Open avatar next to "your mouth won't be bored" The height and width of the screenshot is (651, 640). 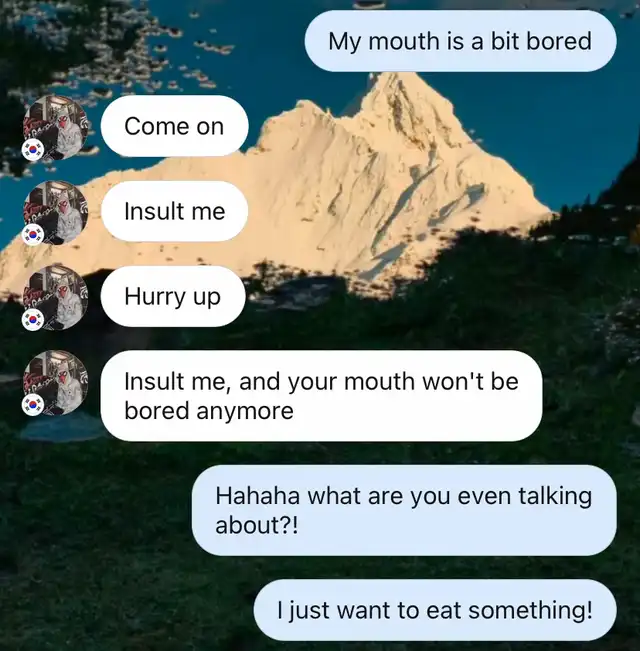point(55,382)
